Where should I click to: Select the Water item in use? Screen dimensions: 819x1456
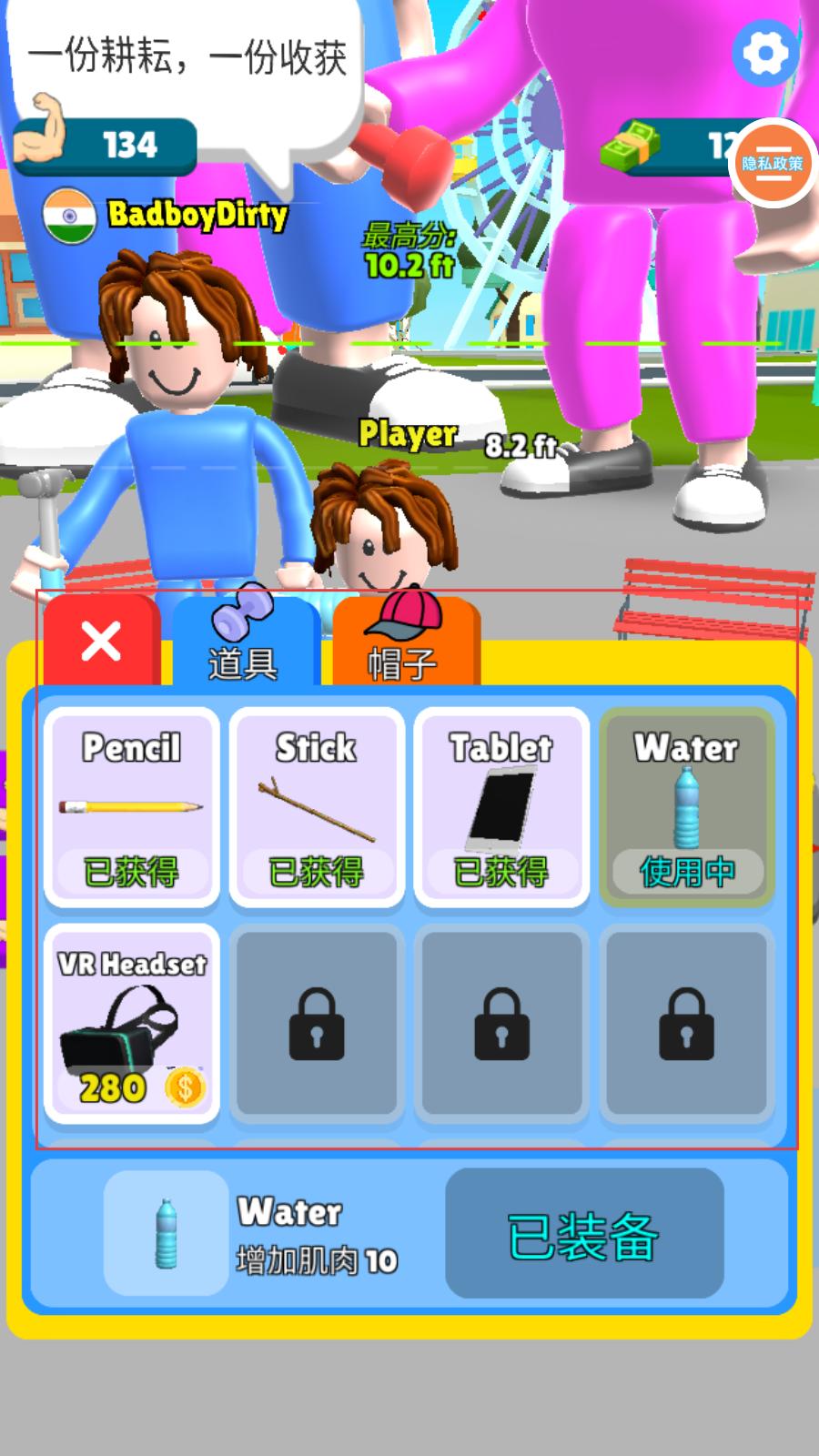[686, 807]
